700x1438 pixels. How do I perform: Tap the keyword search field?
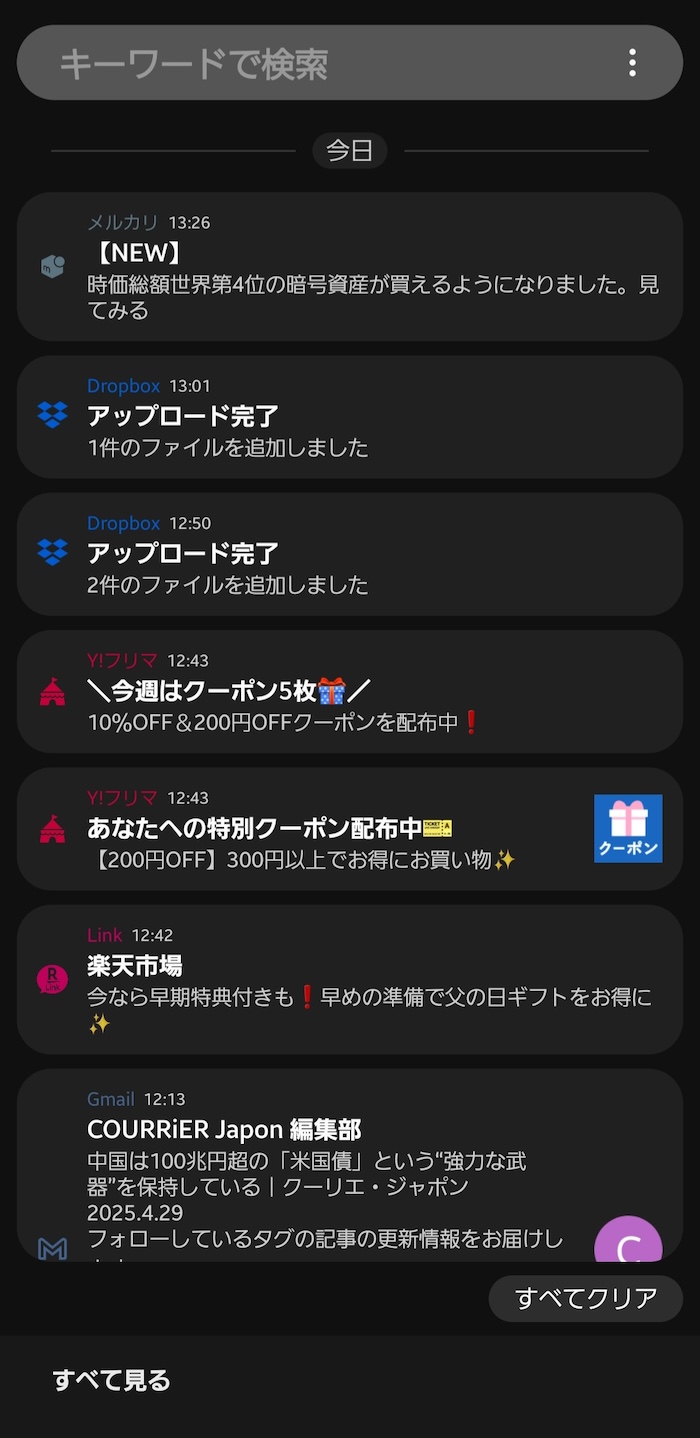pyautogui.click(x=320, y=63)
